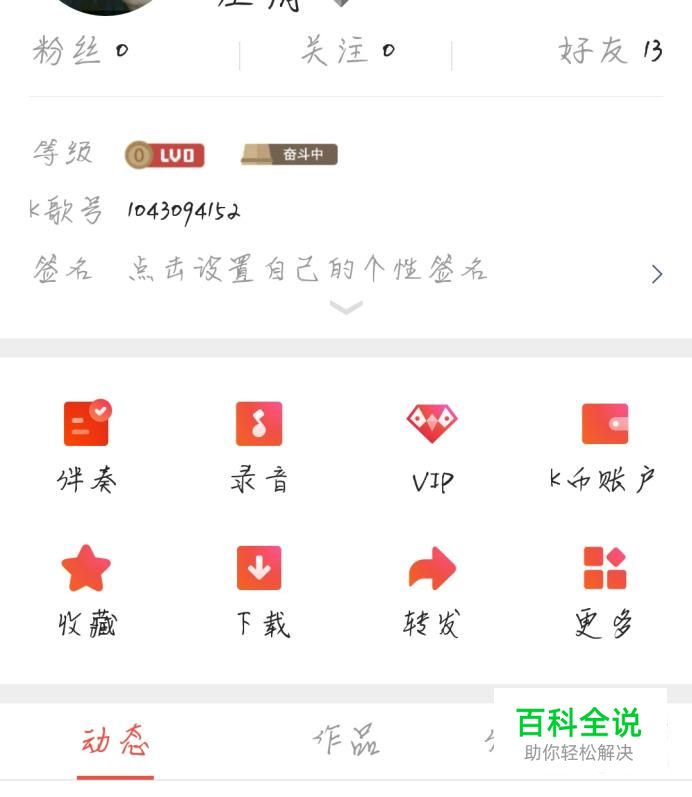Open the LV0 level badge
This screenshot has width=692, height=797.
point(165,155)
